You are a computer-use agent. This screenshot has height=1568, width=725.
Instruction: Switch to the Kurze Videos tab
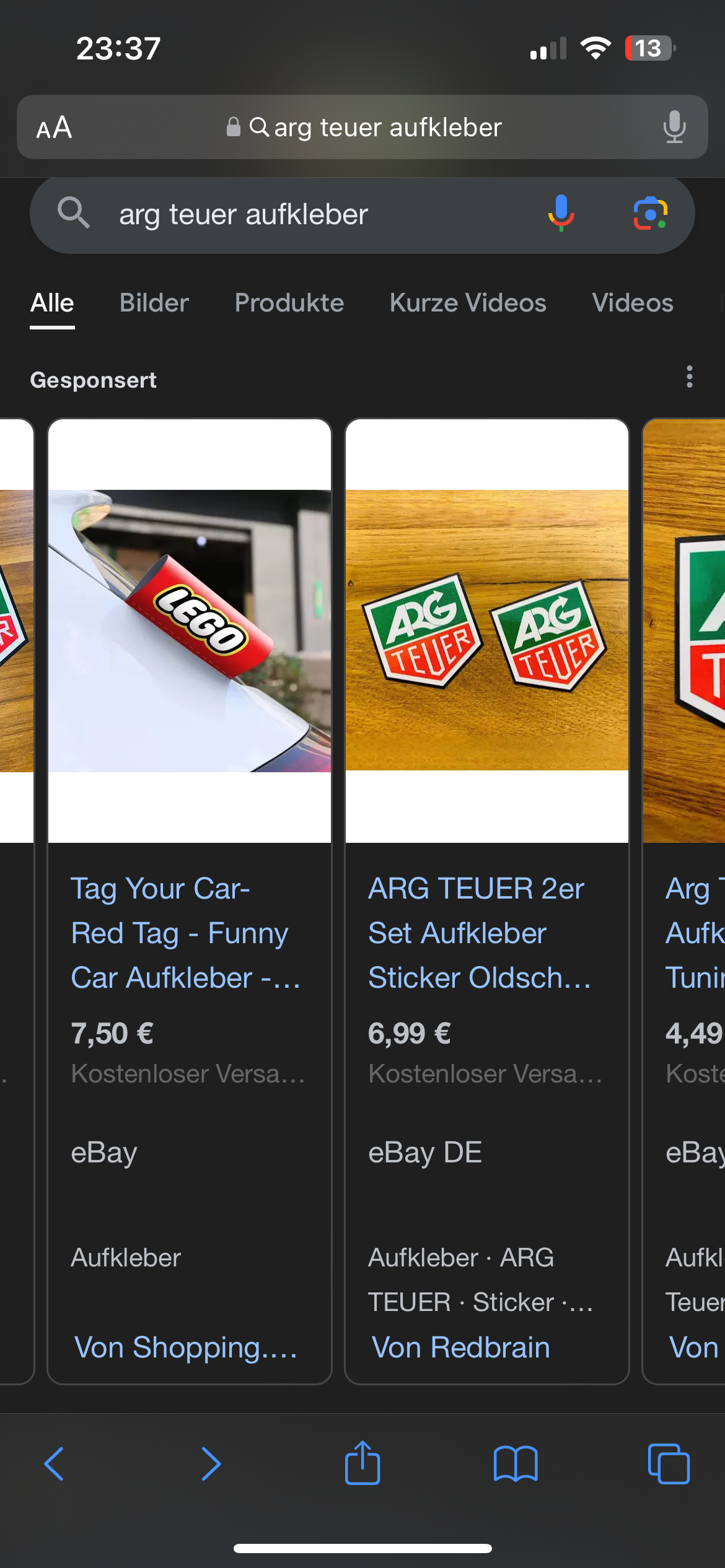pos(468,303)
